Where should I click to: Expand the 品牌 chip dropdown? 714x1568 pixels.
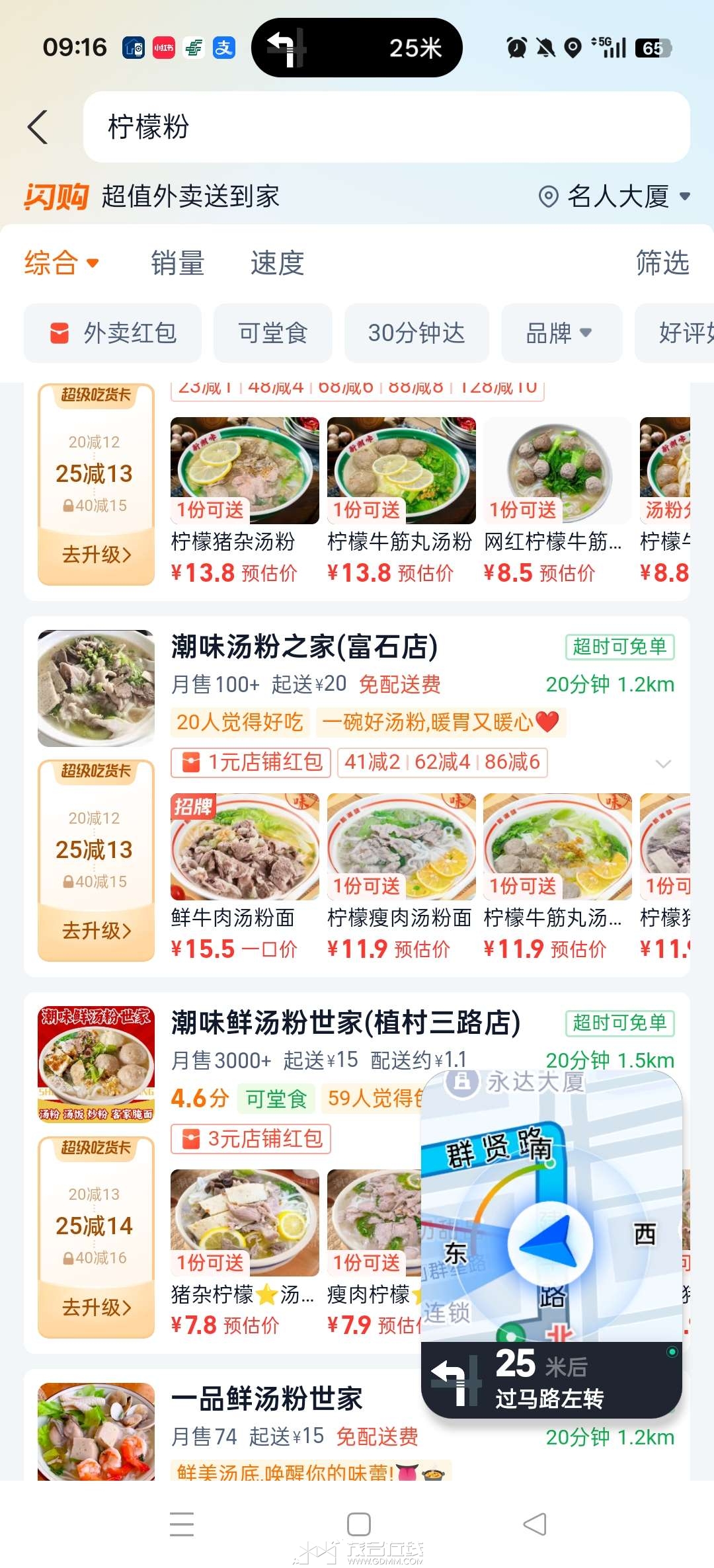click(x=561, y=333)
